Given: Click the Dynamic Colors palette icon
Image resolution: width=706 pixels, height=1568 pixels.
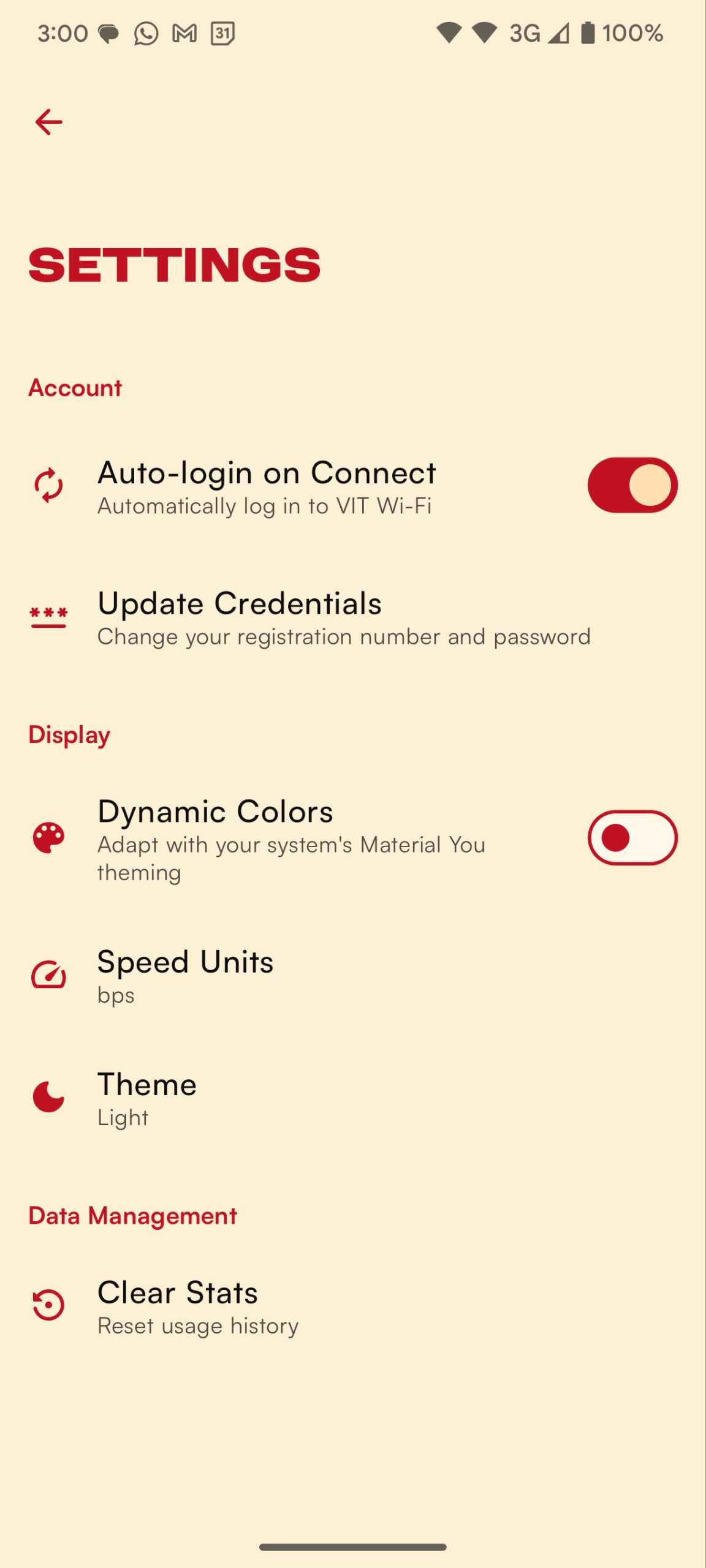Looking at the screenshot, I should [48, 838].
